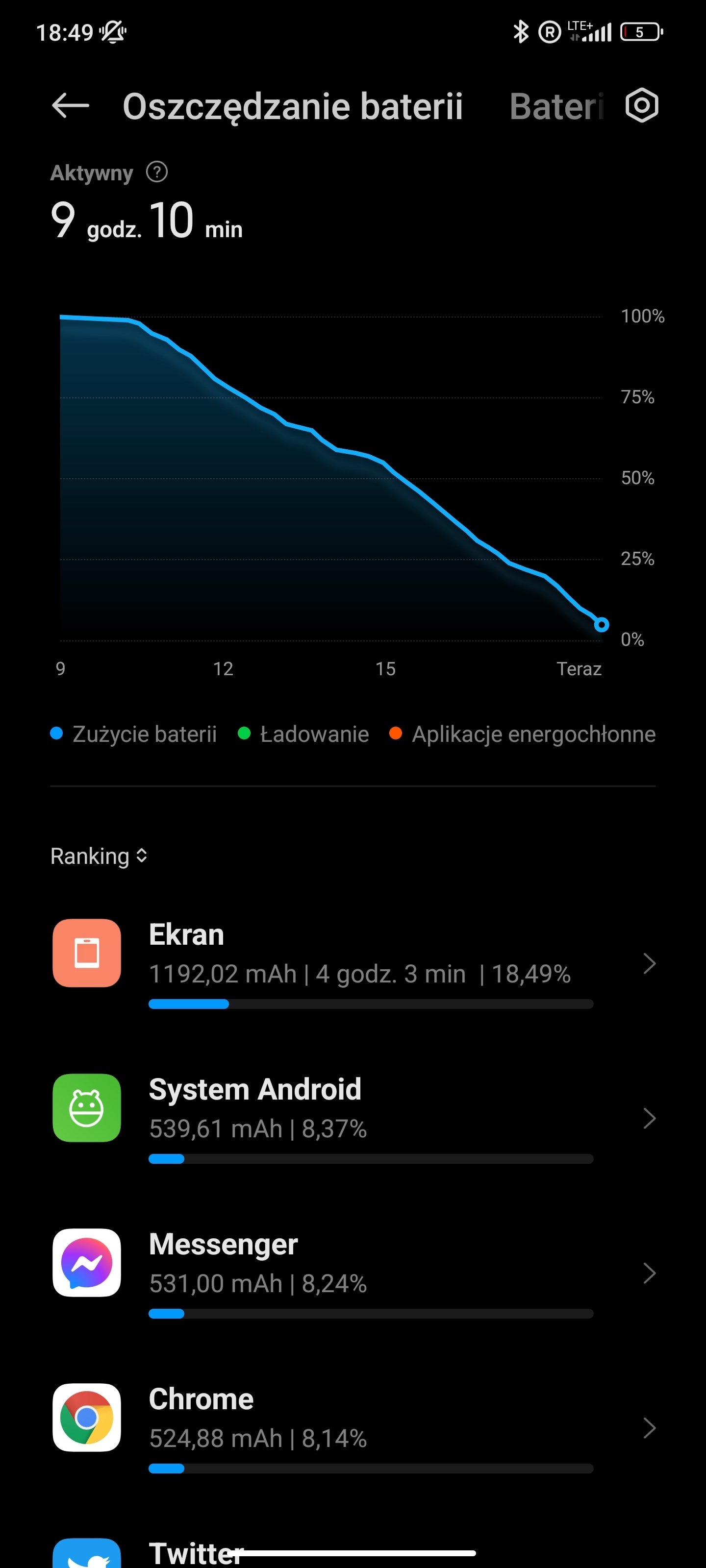View Messenger battery usage details

click(353, 1273)
